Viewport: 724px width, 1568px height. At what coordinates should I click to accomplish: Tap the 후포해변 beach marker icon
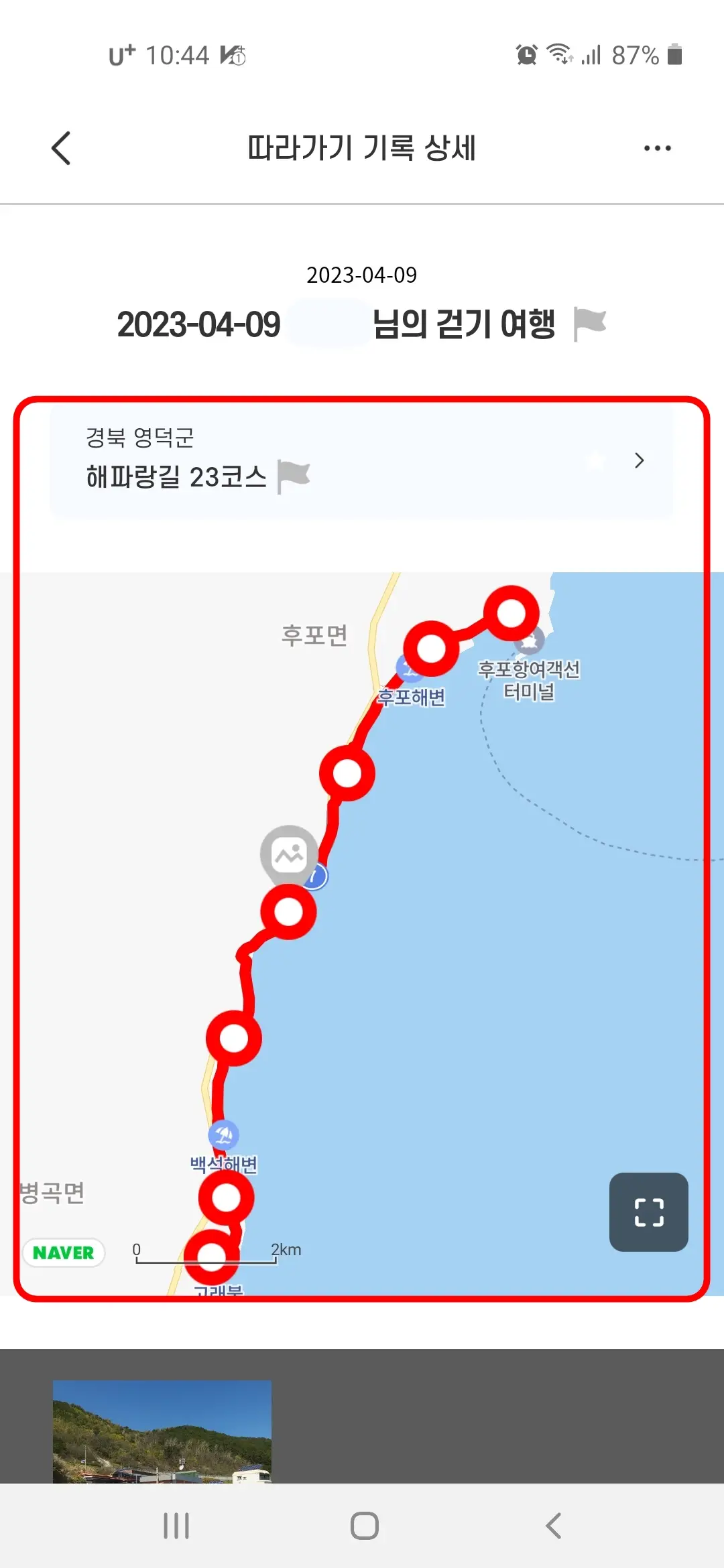407,669
